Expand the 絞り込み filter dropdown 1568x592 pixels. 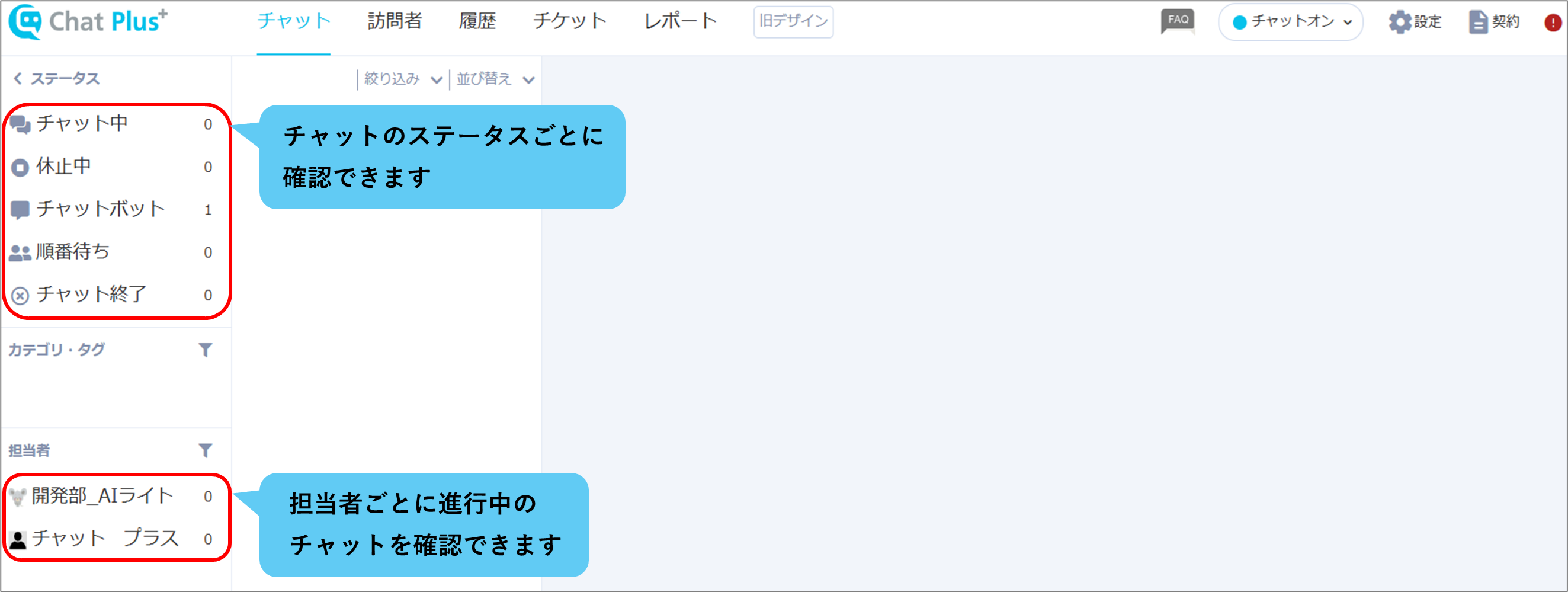pos(402,79)
